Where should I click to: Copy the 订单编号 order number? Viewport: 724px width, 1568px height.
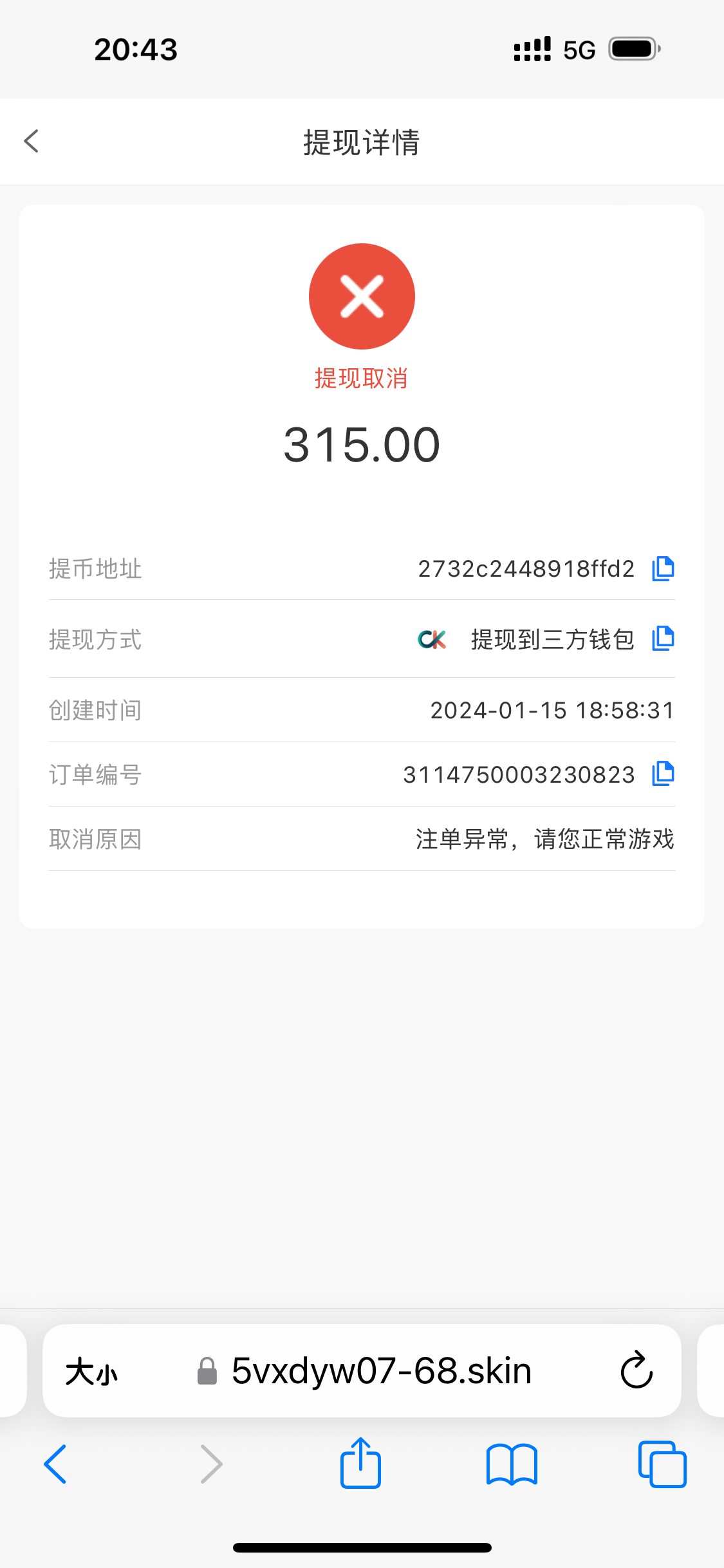point(662,774)
